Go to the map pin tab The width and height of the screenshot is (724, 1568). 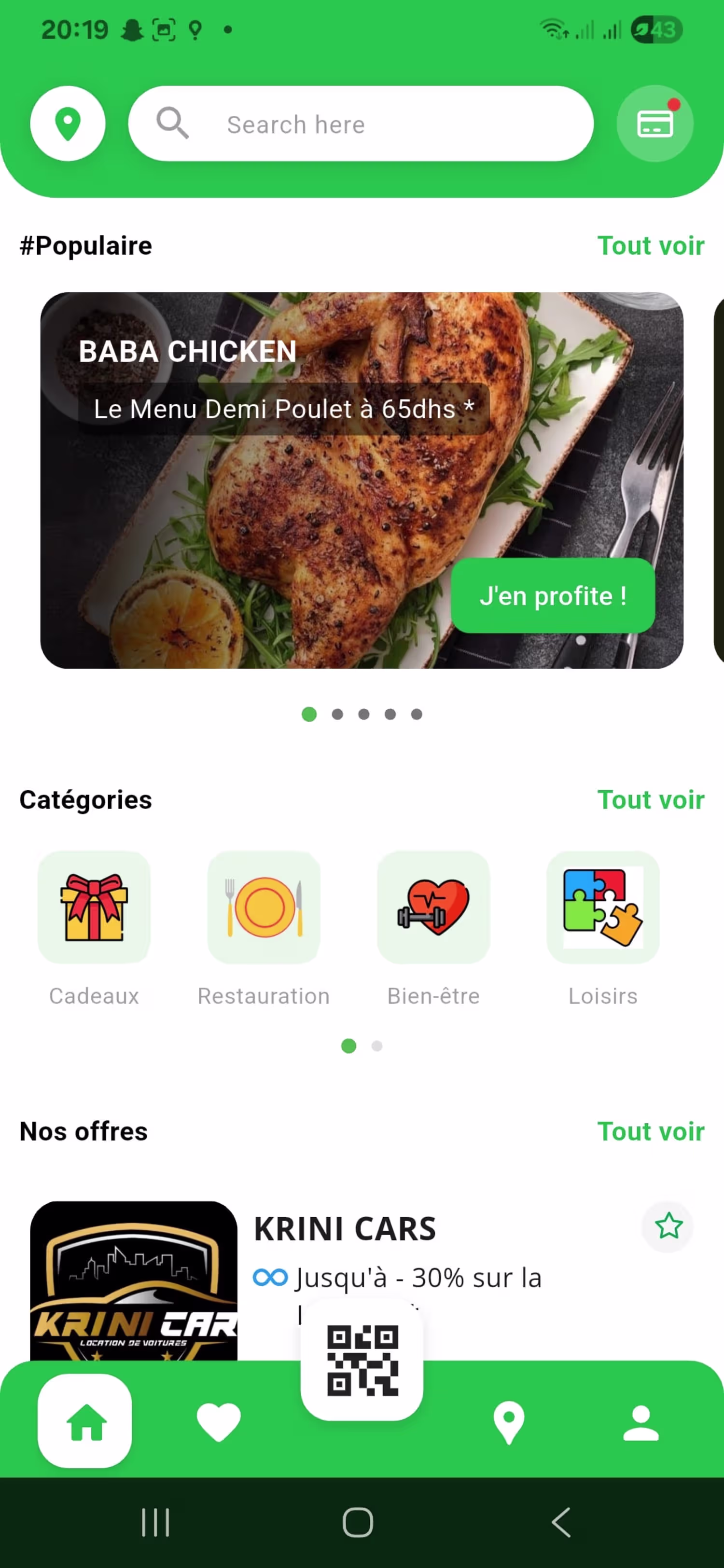pyautogui.click(x=509, y=1422)
